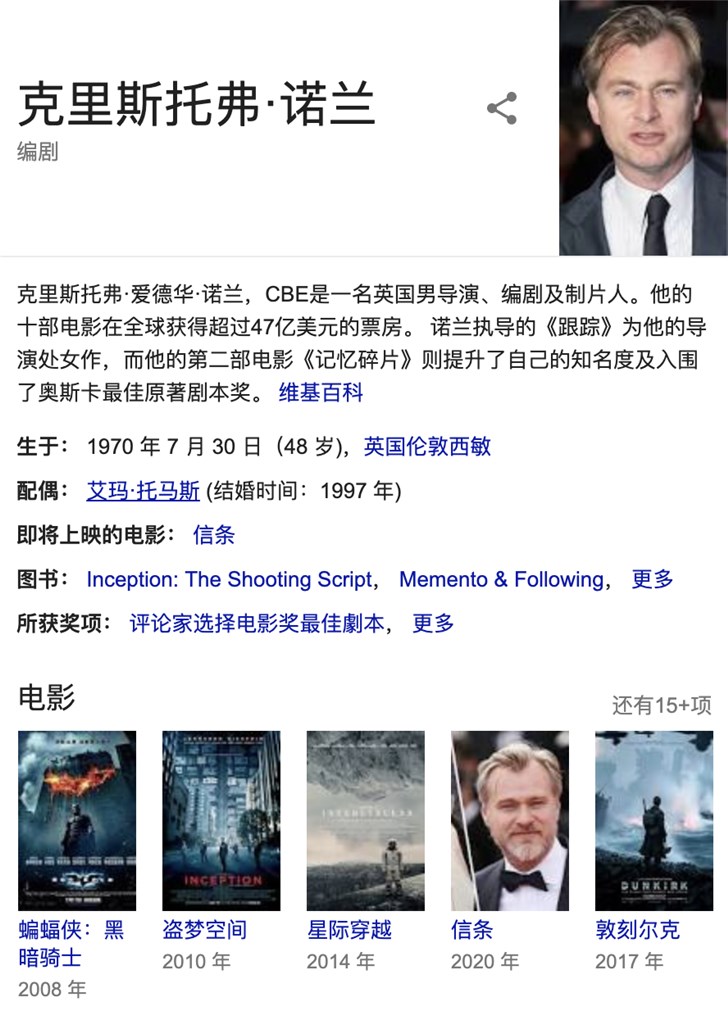Screen dimensions: 728x1024
Task: View 还有15+项 more movies
Action: [x=661, y=705]
